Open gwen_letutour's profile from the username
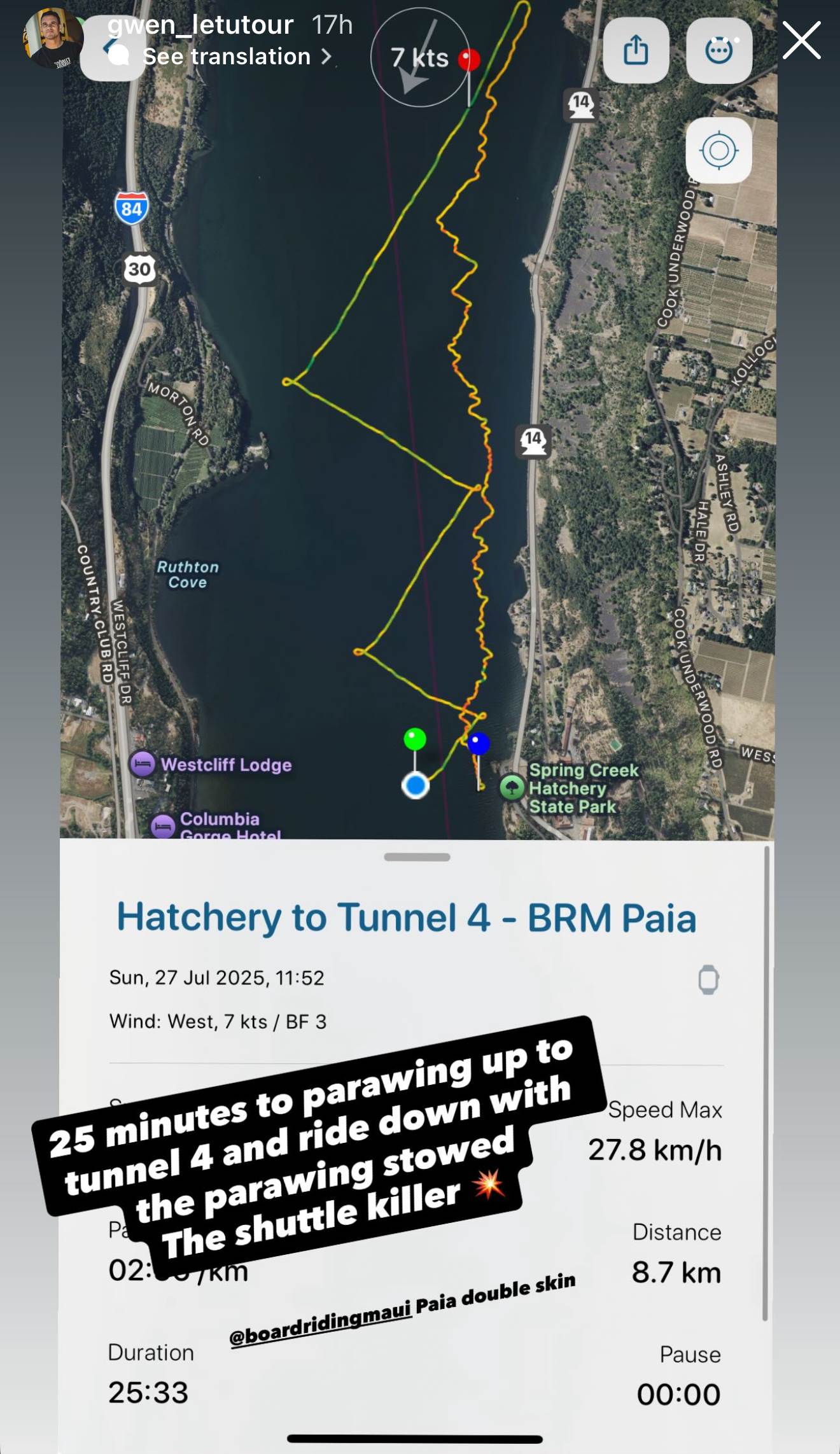840x1454 pixels. pos(200,25)
